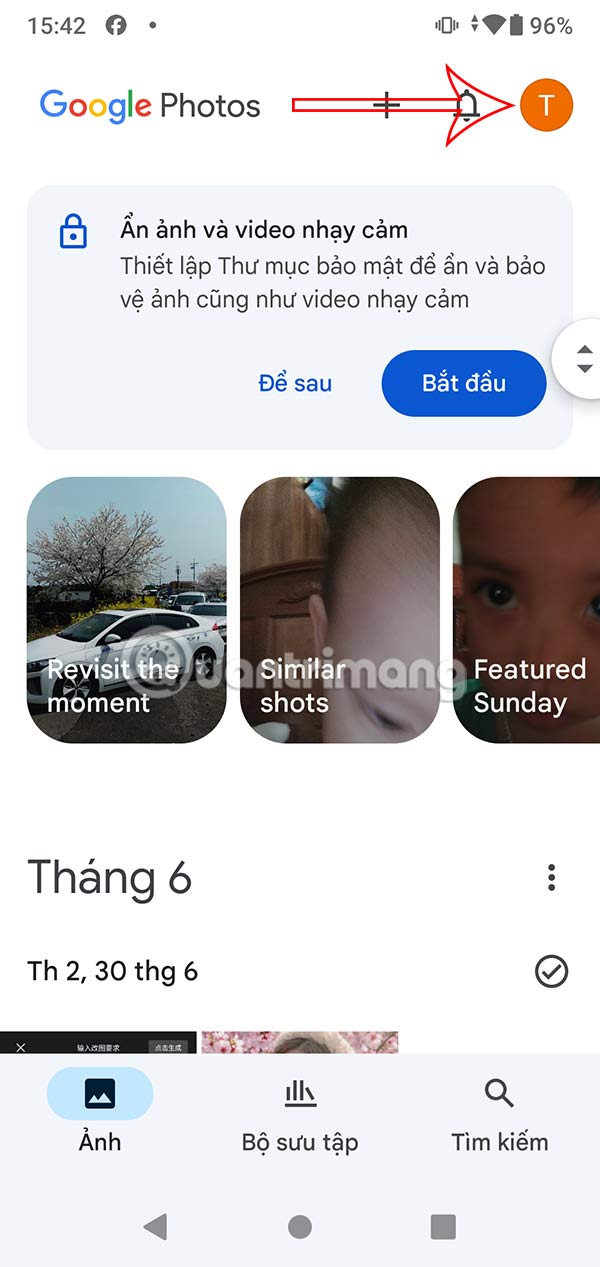The width and height of the screenshot is (600, 1267).
Task: Go to the Tìm kiếm tab
Action: 499,1110
